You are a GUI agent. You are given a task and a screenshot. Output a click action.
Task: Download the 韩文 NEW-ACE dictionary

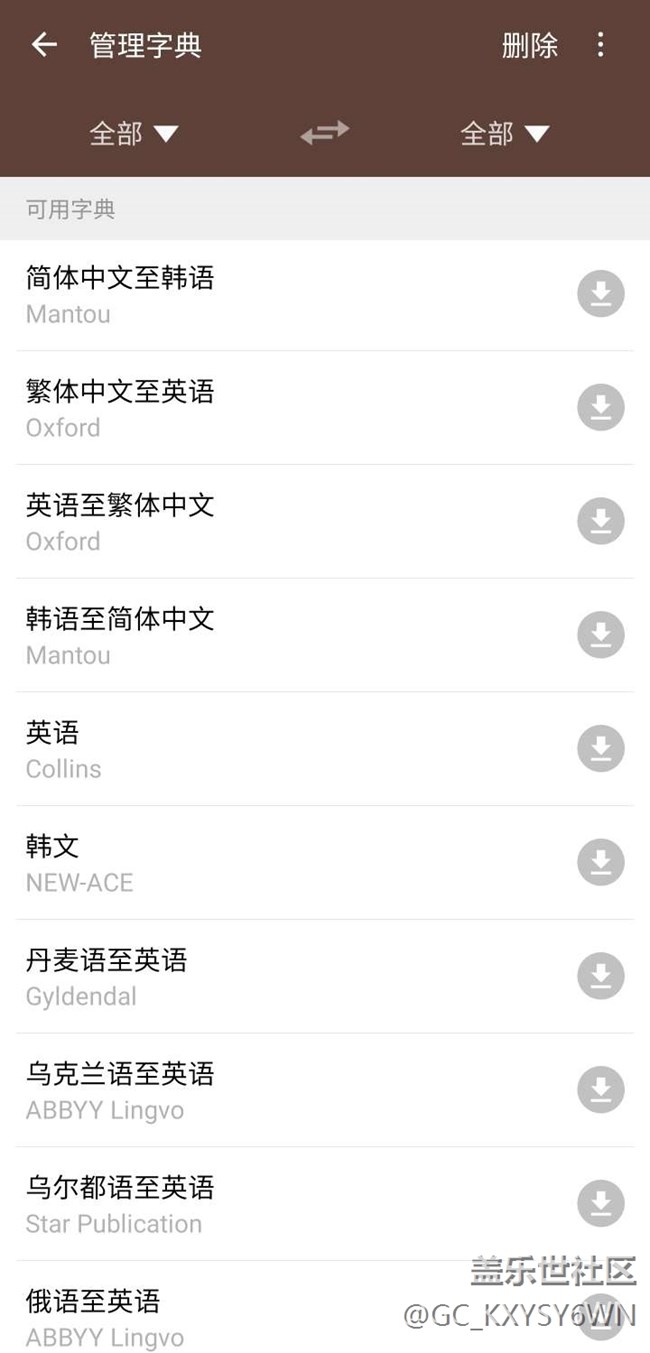600,863
